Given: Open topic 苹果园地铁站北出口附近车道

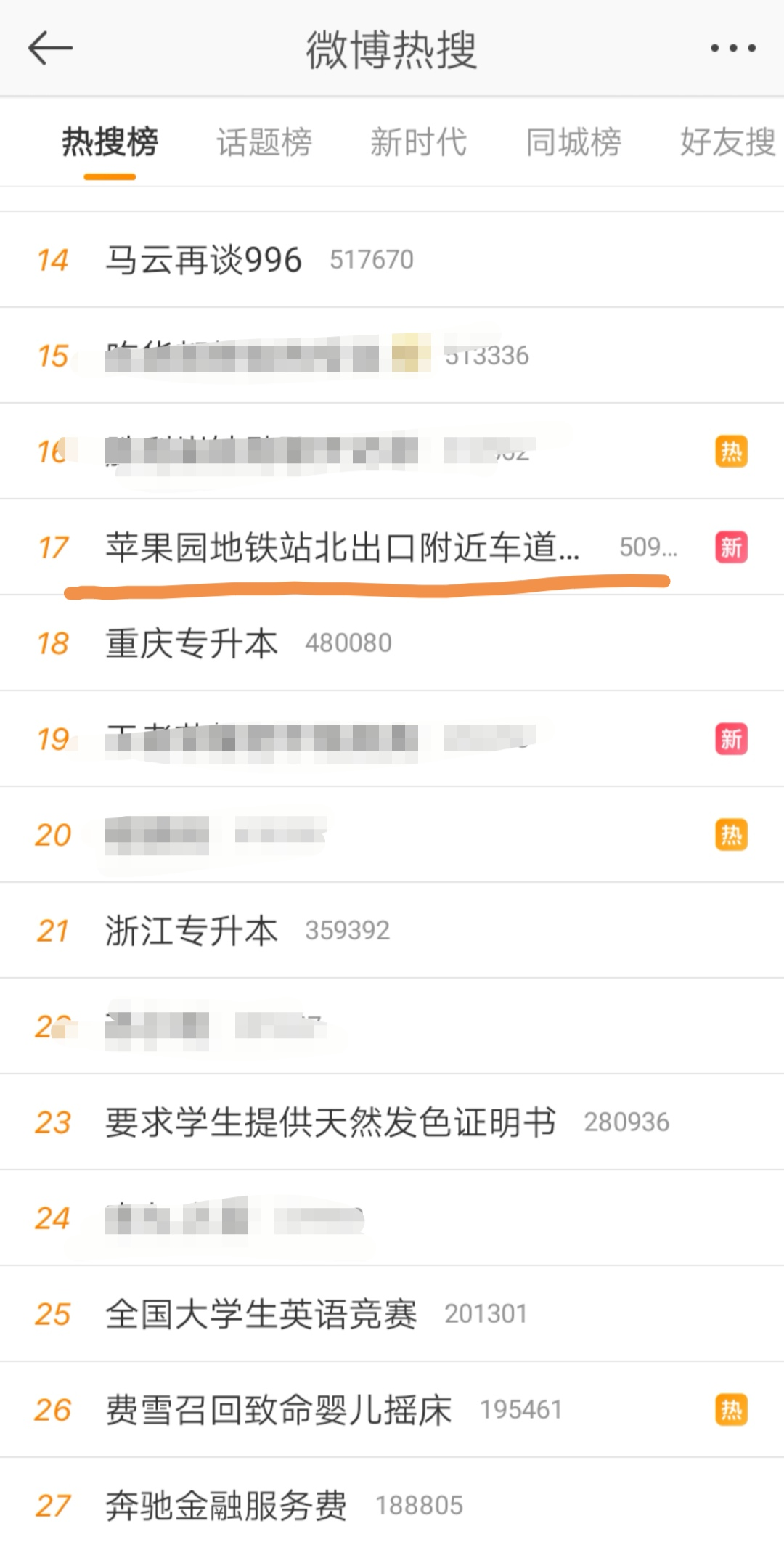Looking at the screenshot, I should point(392,547).
